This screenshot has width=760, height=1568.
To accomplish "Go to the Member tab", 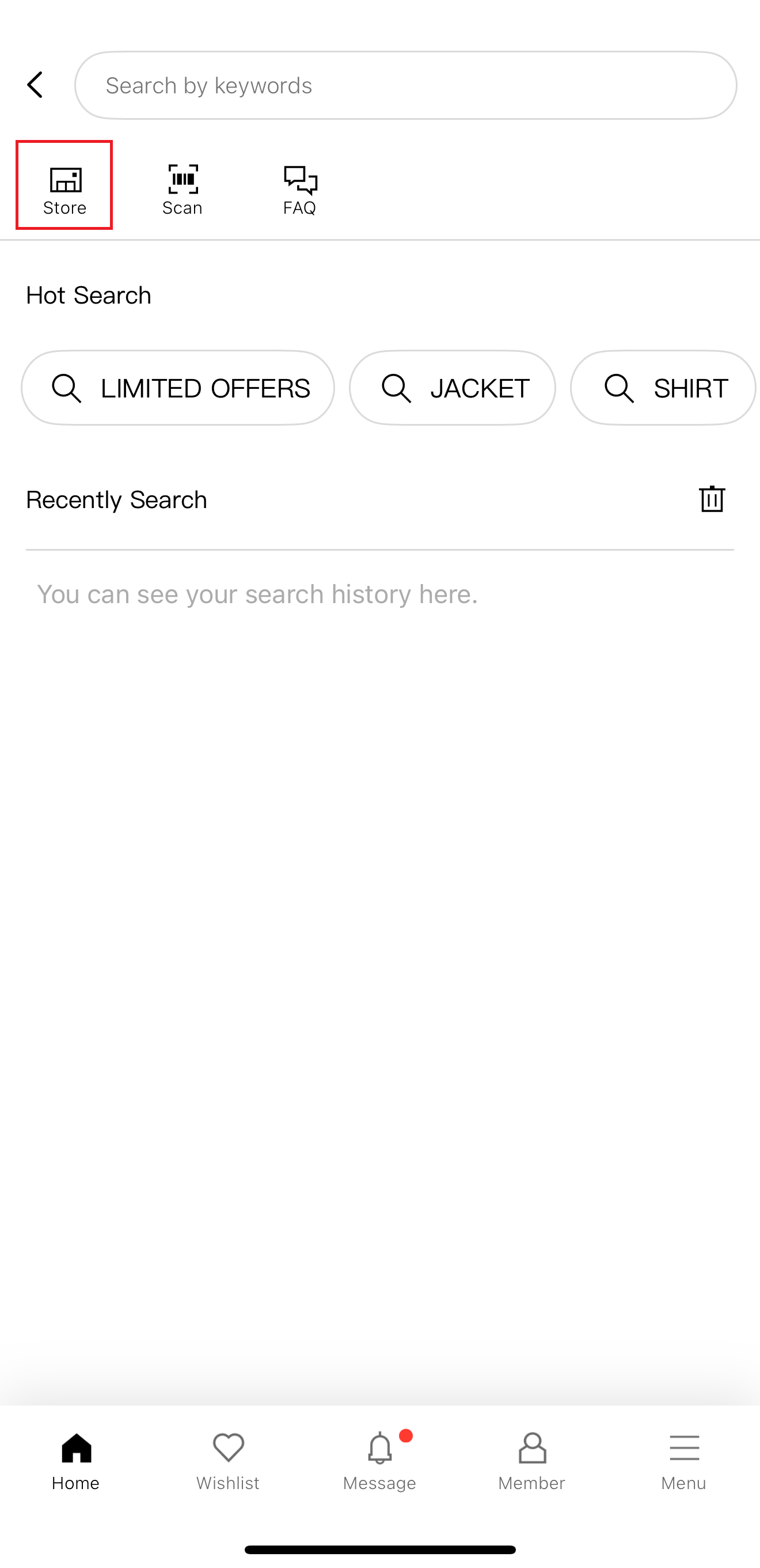I will pyautogui.click(x=532, y=1461).
